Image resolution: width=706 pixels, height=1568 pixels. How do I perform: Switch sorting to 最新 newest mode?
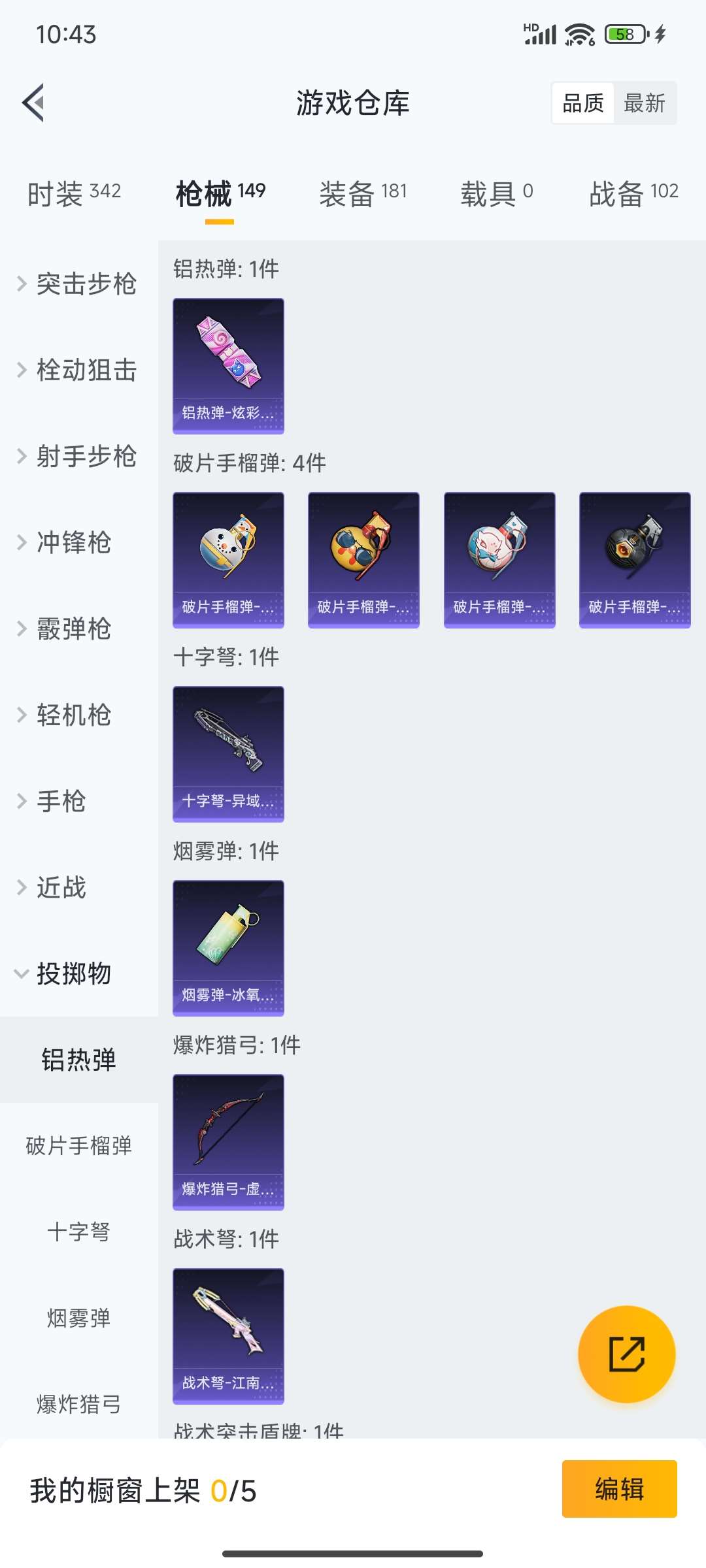tap(644, 103)
